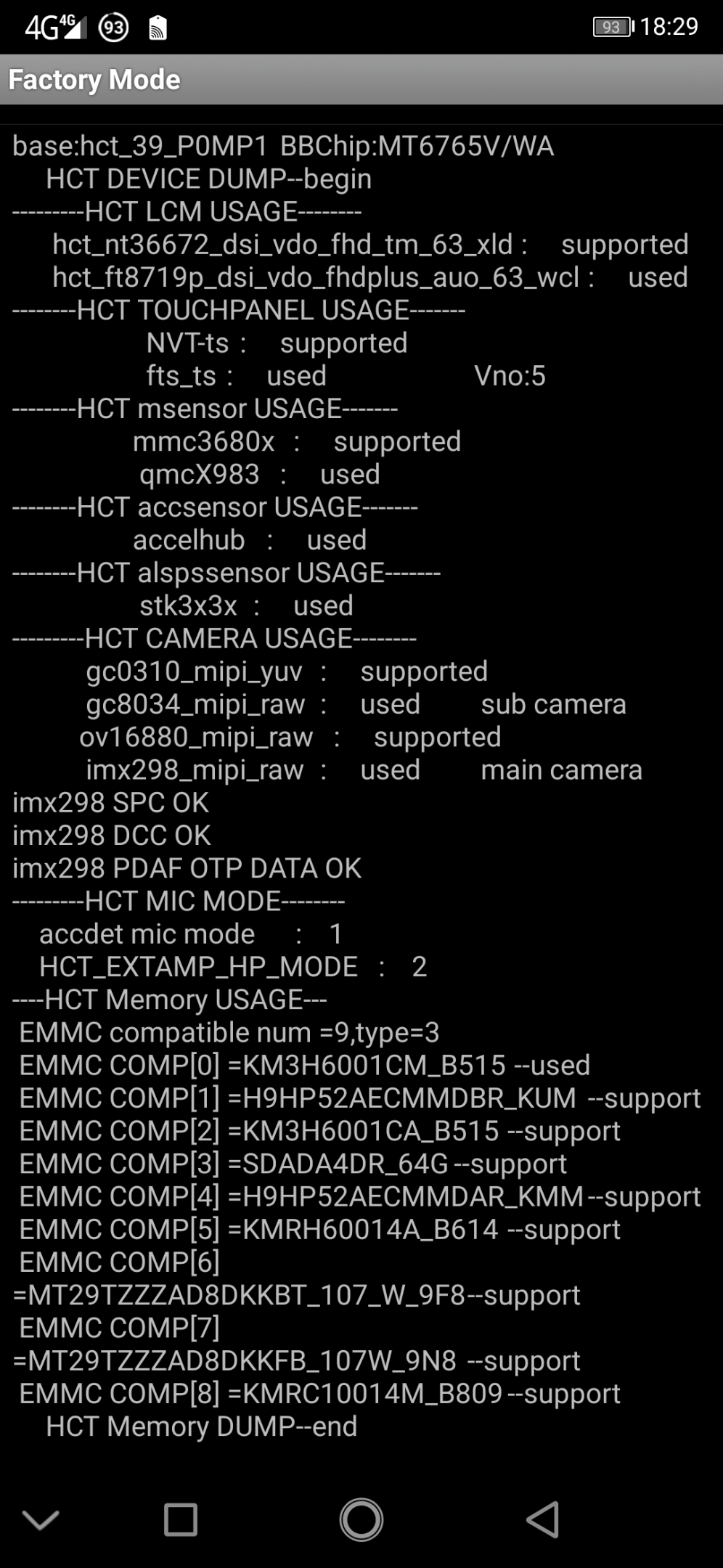Open the recent apps overview
This screenshot has height=1568, width=723.
click(181, 1519)
